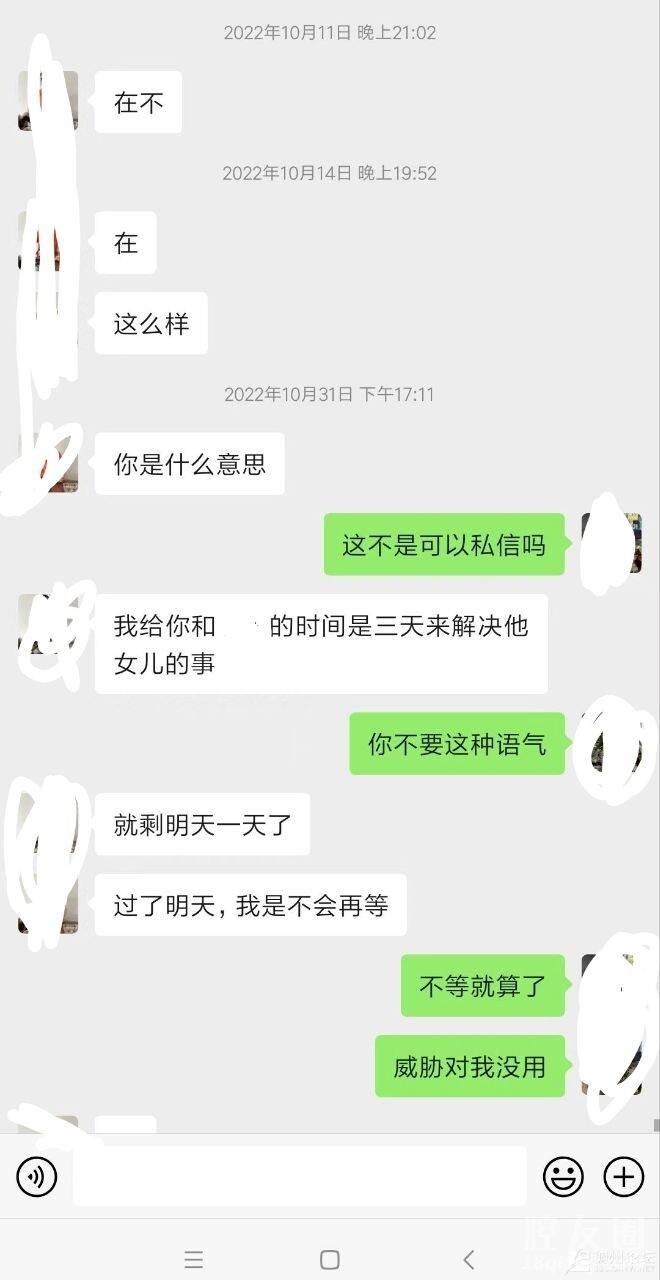Screen dimensions: 660x1280
Task: Open the plus attachments menu
Action: (x=624, y=1176)
